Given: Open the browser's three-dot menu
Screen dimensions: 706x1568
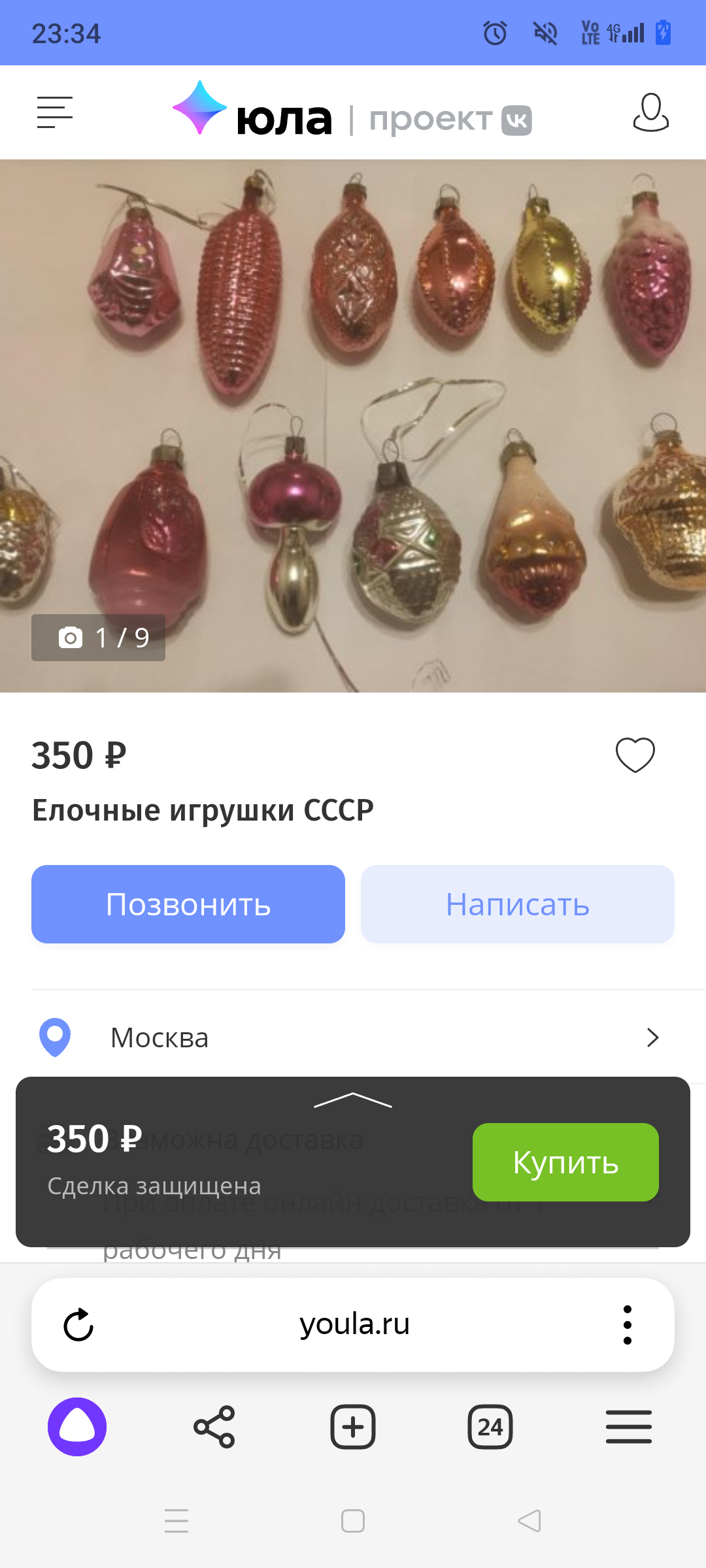Looking at the screenshot, I should (x=628, y=1325).
